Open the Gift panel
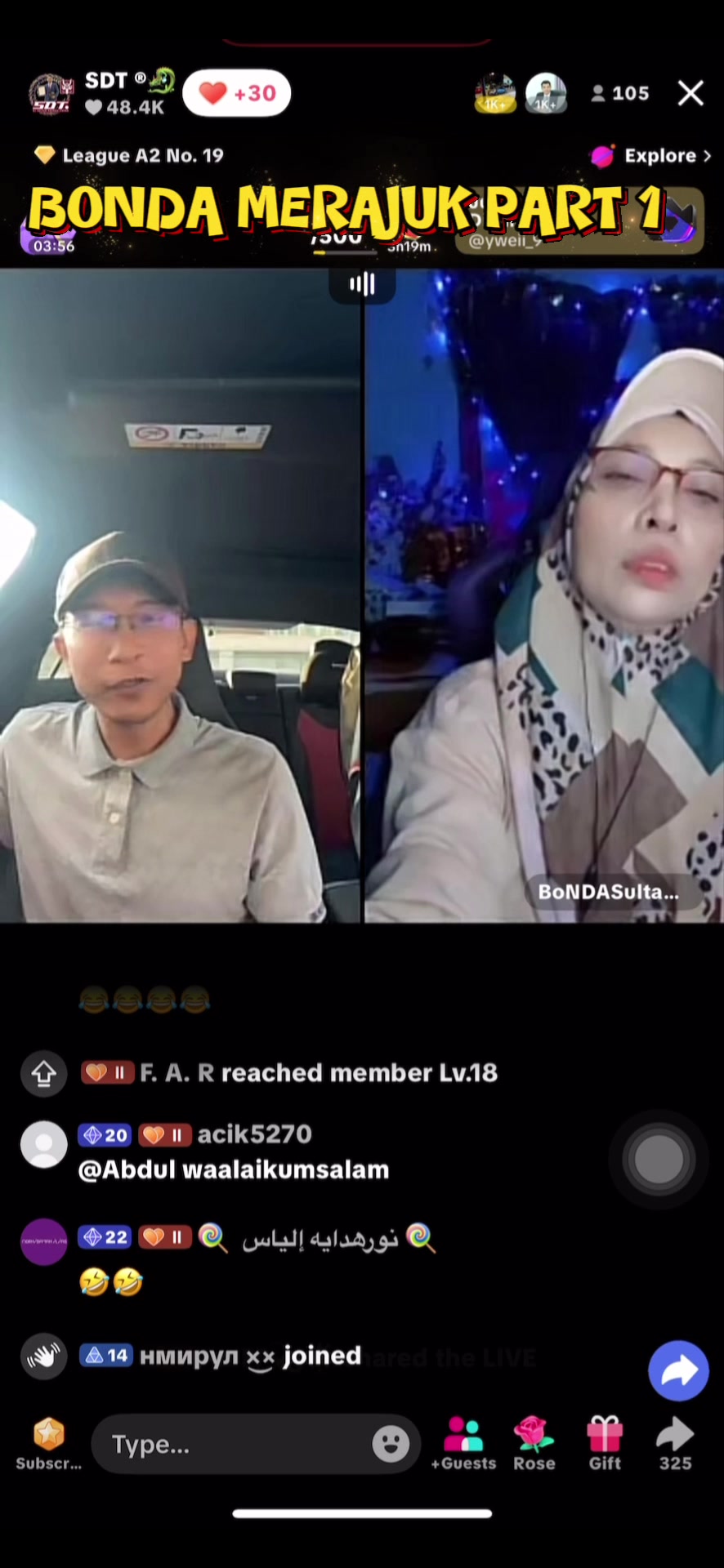 pyautogui.click(x=605, y=1443)
